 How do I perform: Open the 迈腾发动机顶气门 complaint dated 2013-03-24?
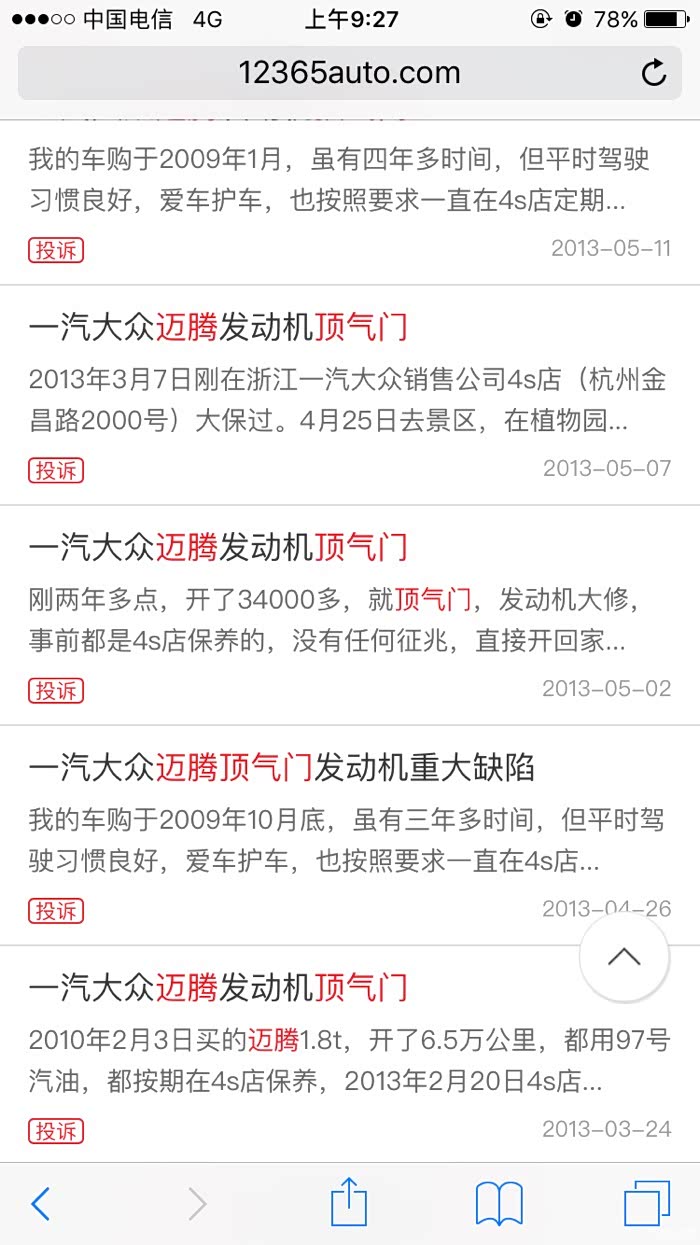tap(219, 988)
